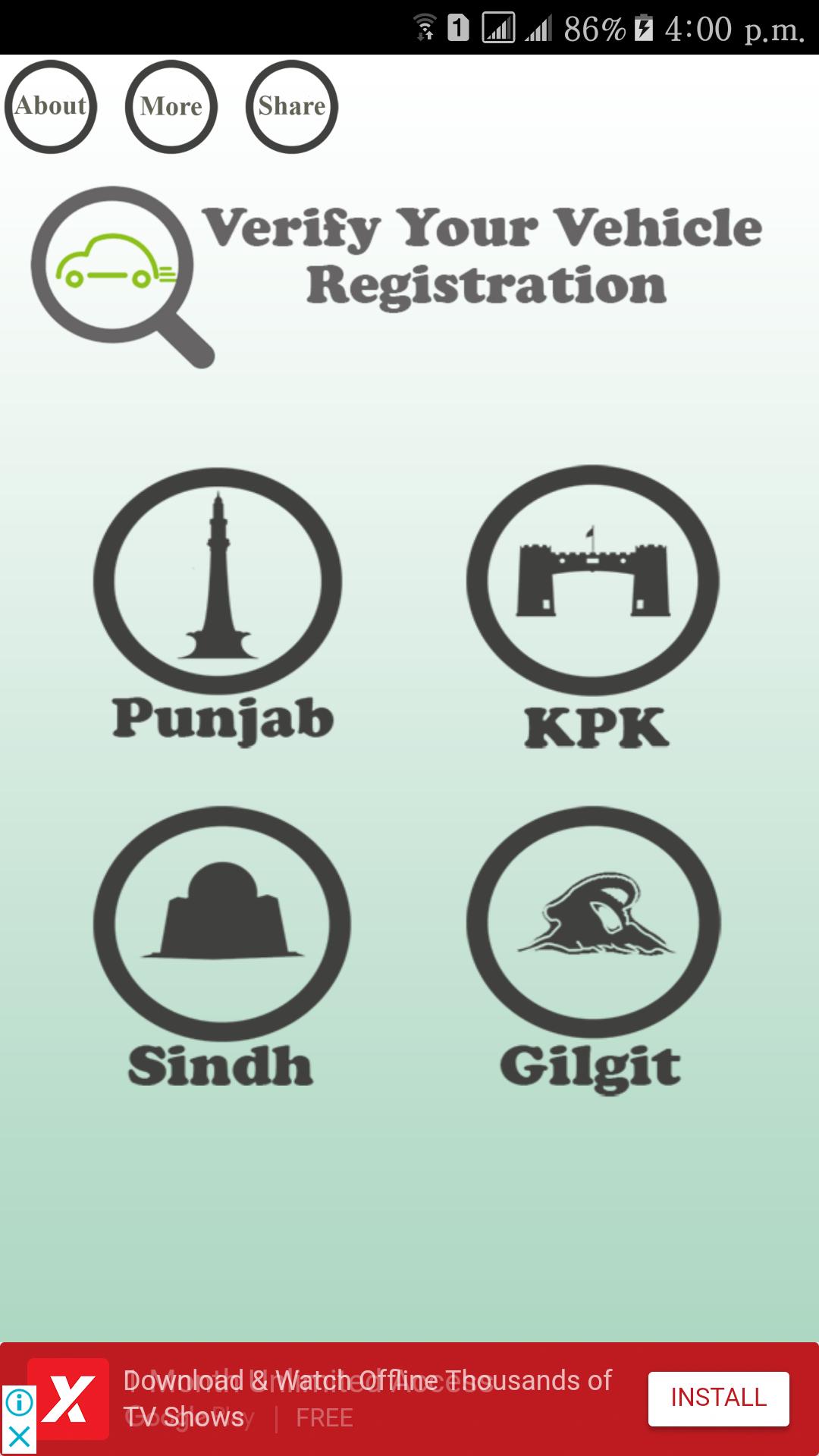
Task: Open ad info icon
Action: (x=18, y=1402)
